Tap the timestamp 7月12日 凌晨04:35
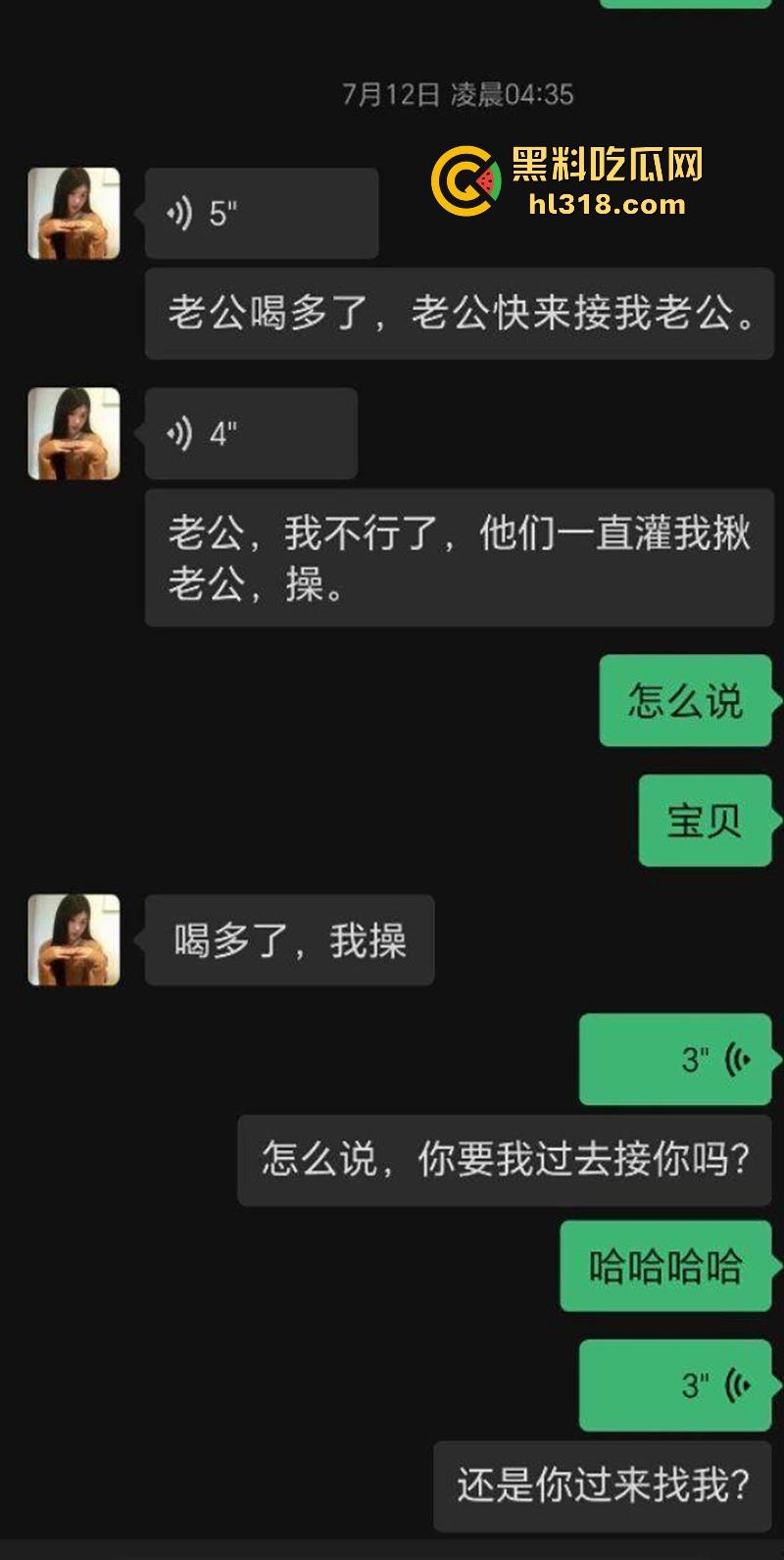Screen dimensions: 784x1560 pyautogui.click(x=457, y=92)
